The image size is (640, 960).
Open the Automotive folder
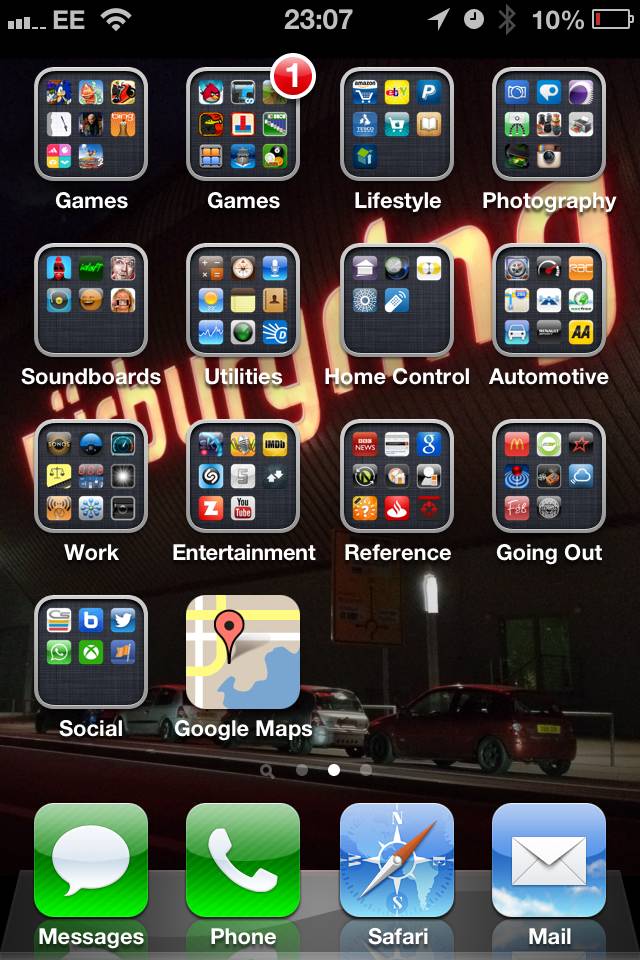click(x=549, y=301)
